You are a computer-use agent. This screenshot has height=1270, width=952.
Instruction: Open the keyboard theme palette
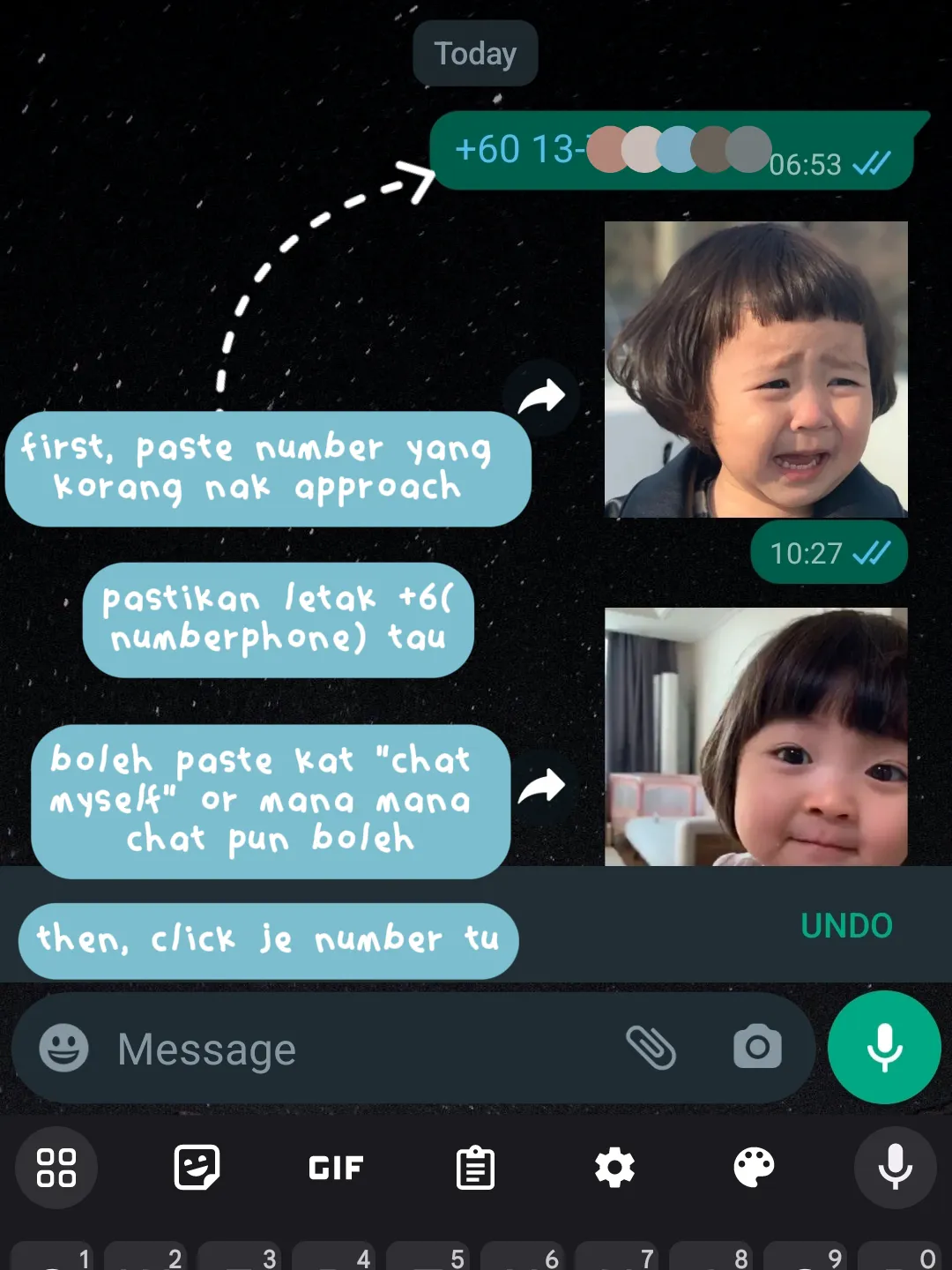754,1168
